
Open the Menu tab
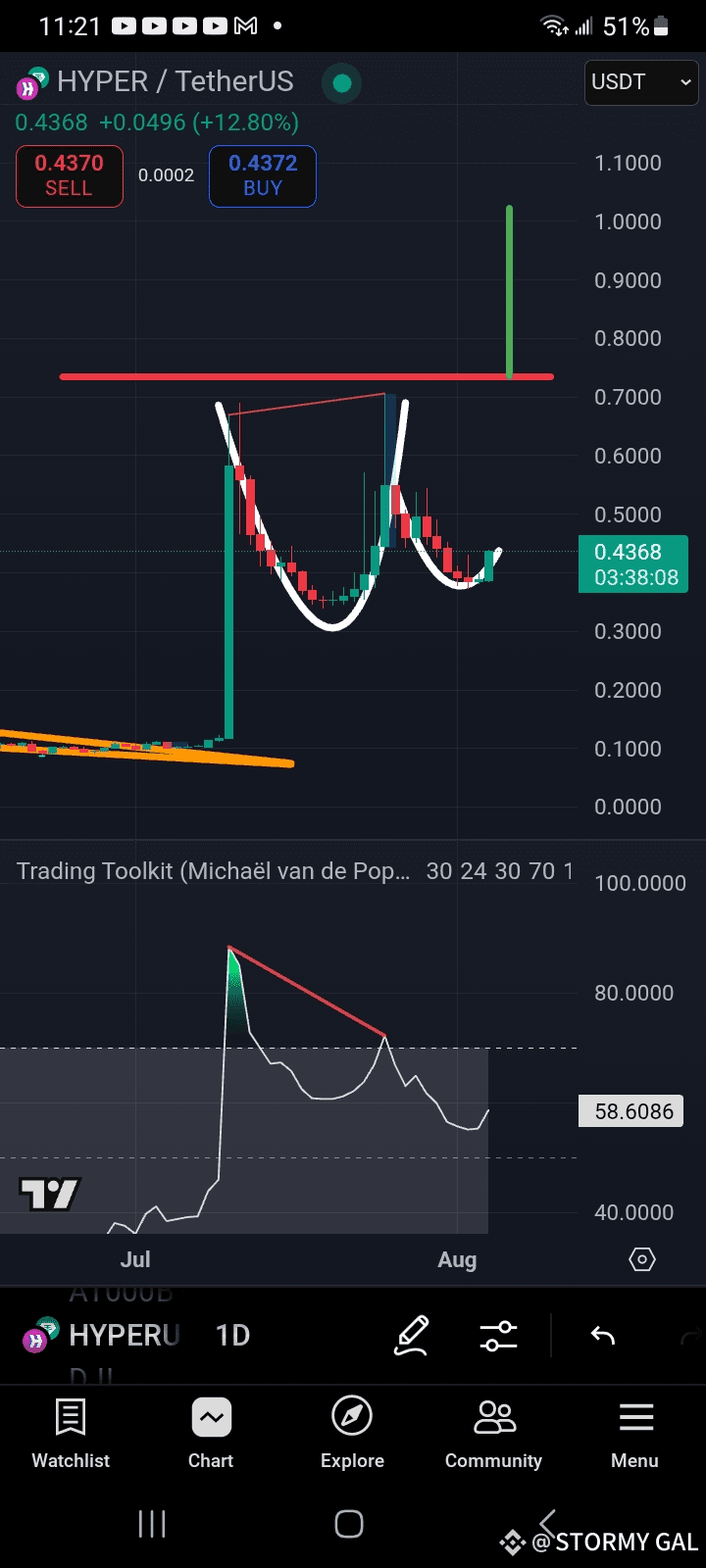[x=634, y=1434]
